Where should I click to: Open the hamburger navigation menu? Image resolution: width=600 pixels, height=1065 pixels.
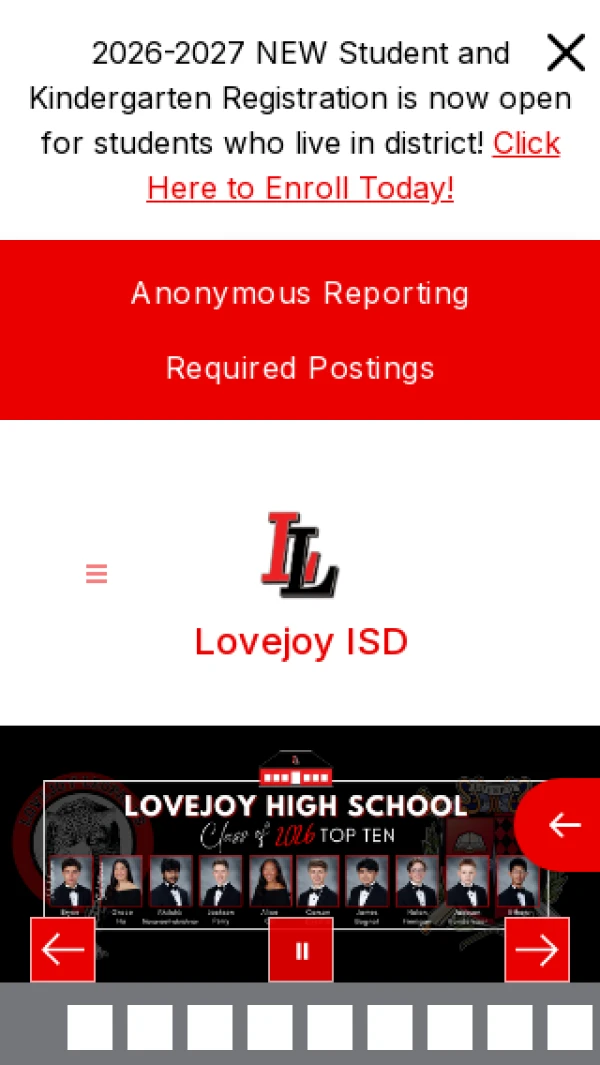(96, 574)
